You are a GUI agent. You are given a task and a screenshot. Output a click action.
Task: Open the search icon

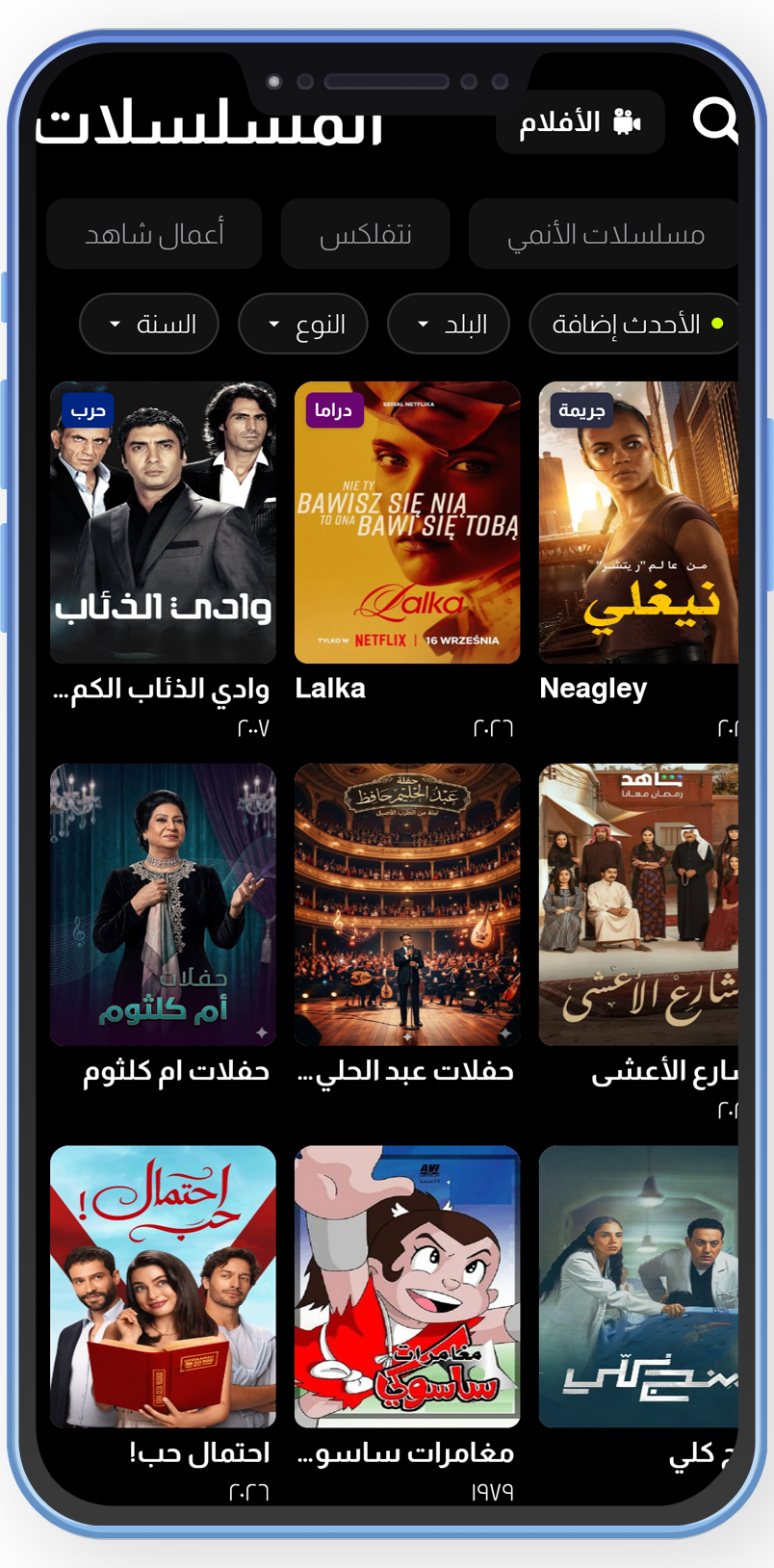[x=715, y=120]
